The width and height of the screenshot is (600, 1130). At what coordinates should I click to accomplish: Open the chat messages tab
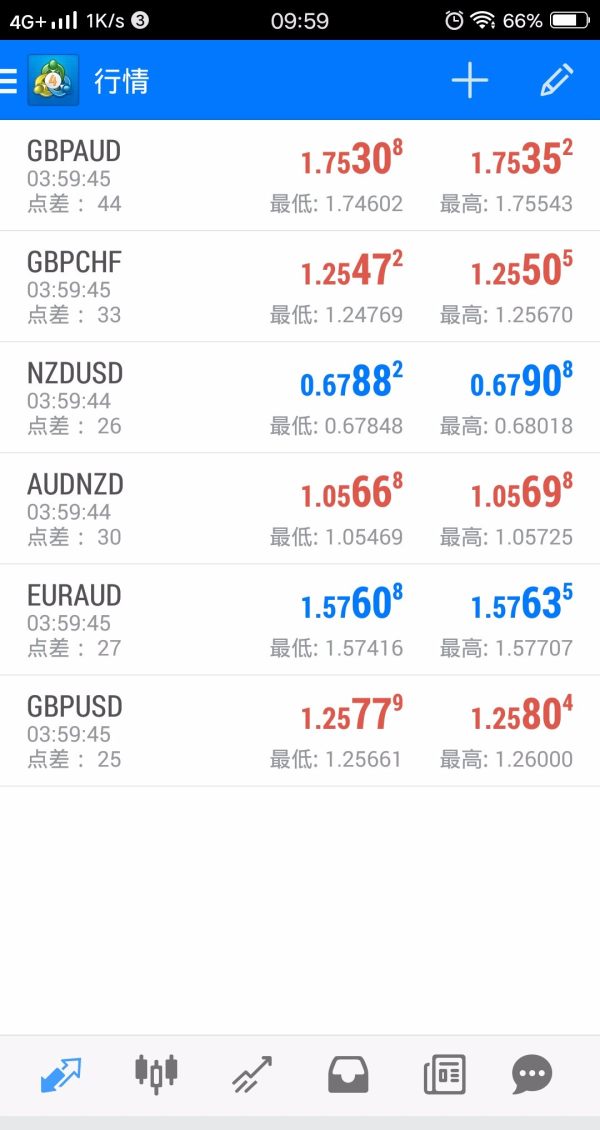[x=532, y=1074]
